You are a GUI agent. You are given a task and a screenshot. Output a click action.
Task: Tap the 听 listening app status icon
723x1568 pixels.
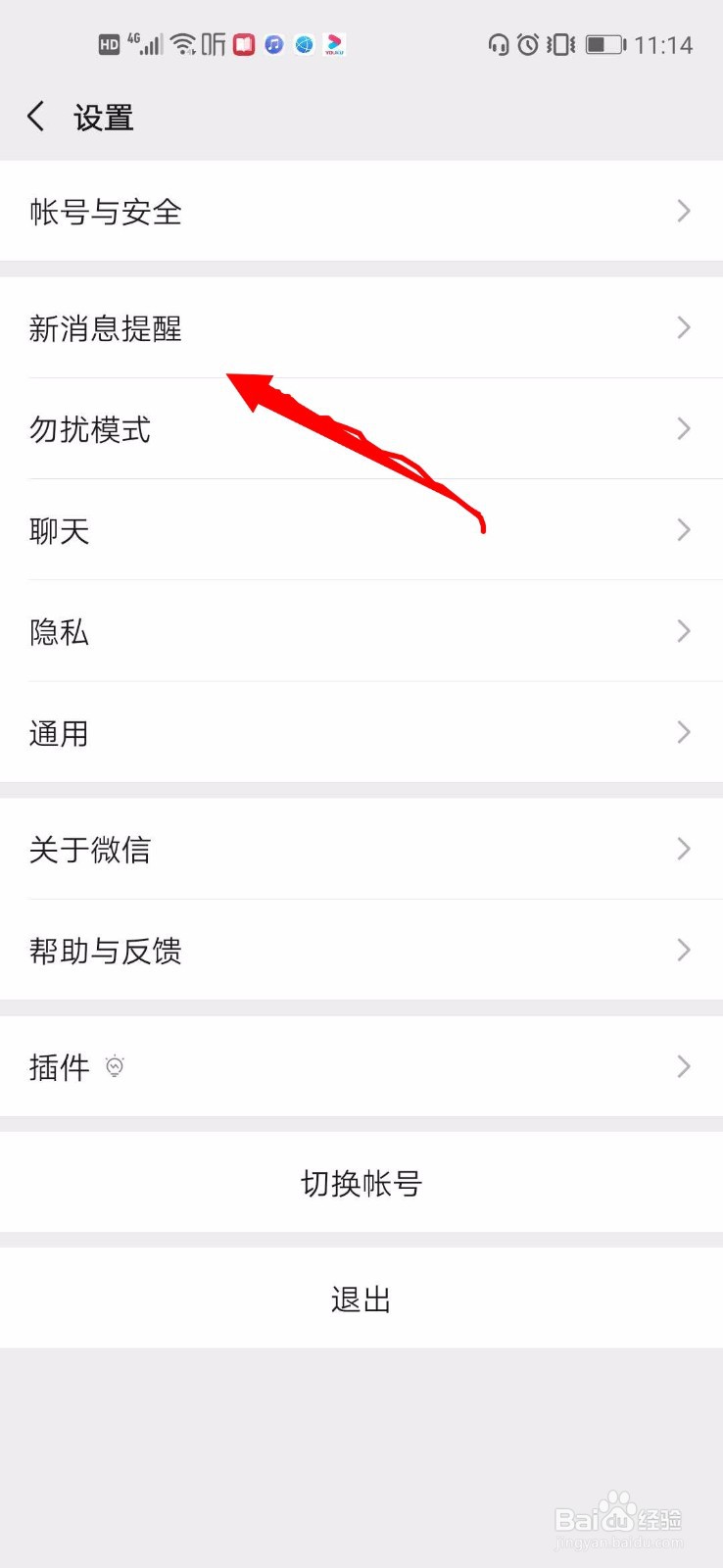tap(216, 44)
